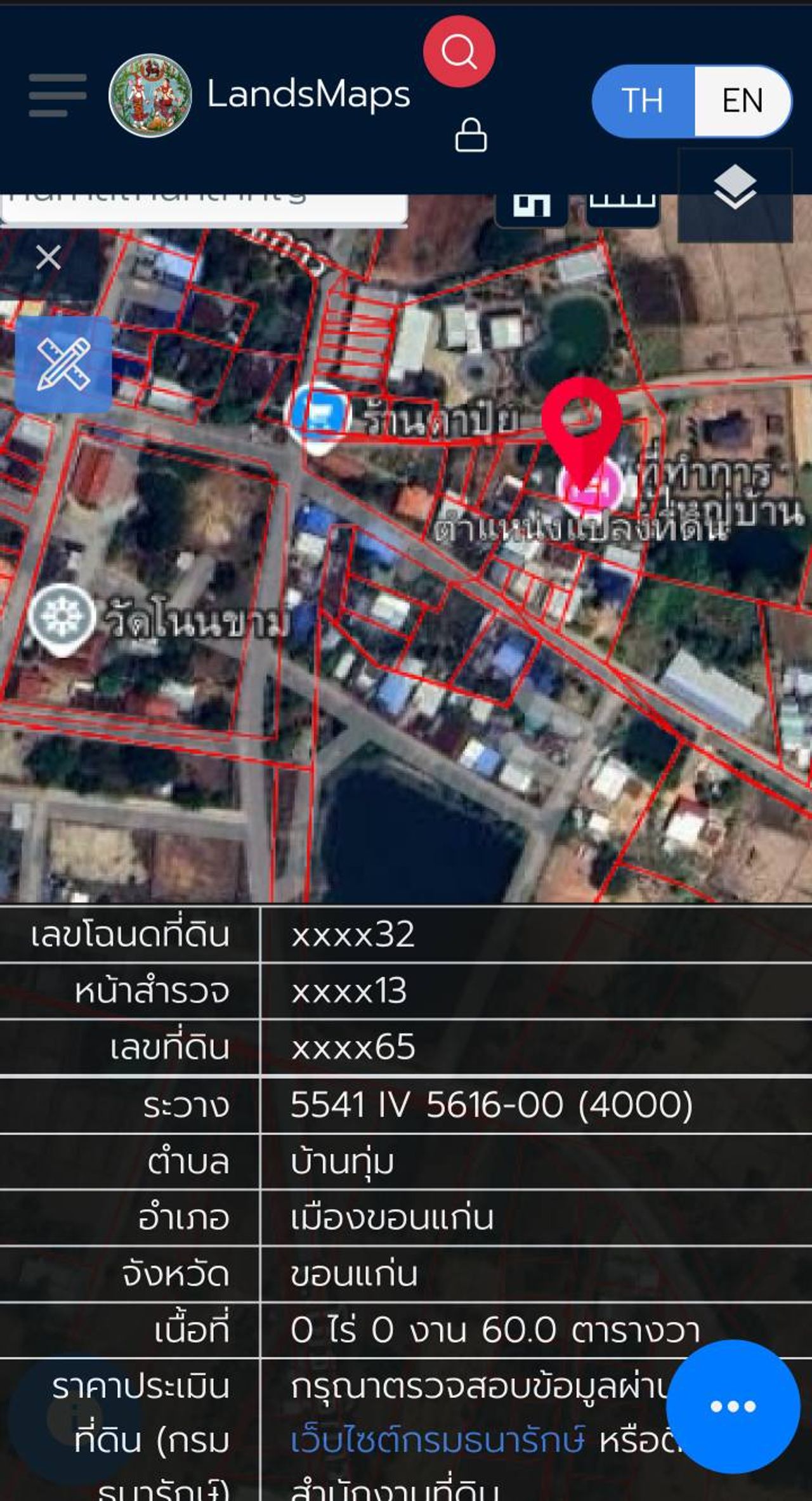Open the map layers selector
Screen dimensions: 812x1501
pos(735,188)
